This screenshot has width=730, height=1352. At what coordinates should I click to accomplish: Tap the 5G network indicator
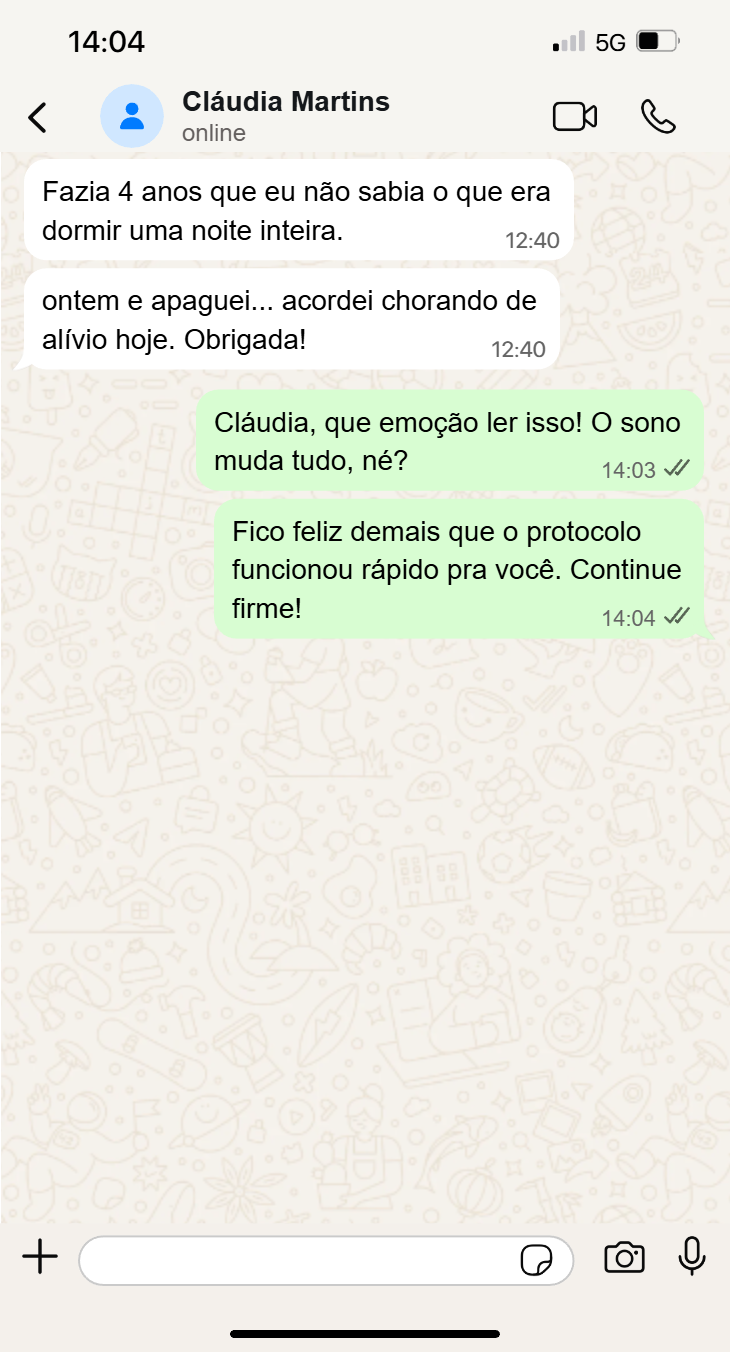click(x=609, y=41)
